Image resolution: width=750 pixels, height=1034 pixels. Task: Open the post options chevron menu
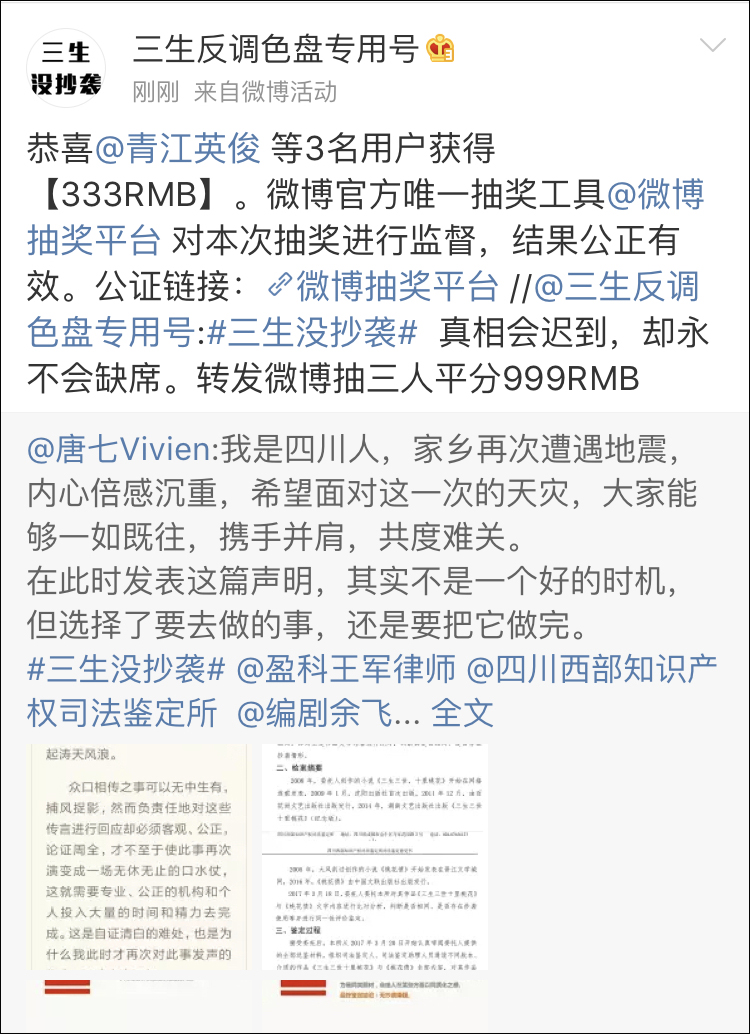[x=713, y=46]
